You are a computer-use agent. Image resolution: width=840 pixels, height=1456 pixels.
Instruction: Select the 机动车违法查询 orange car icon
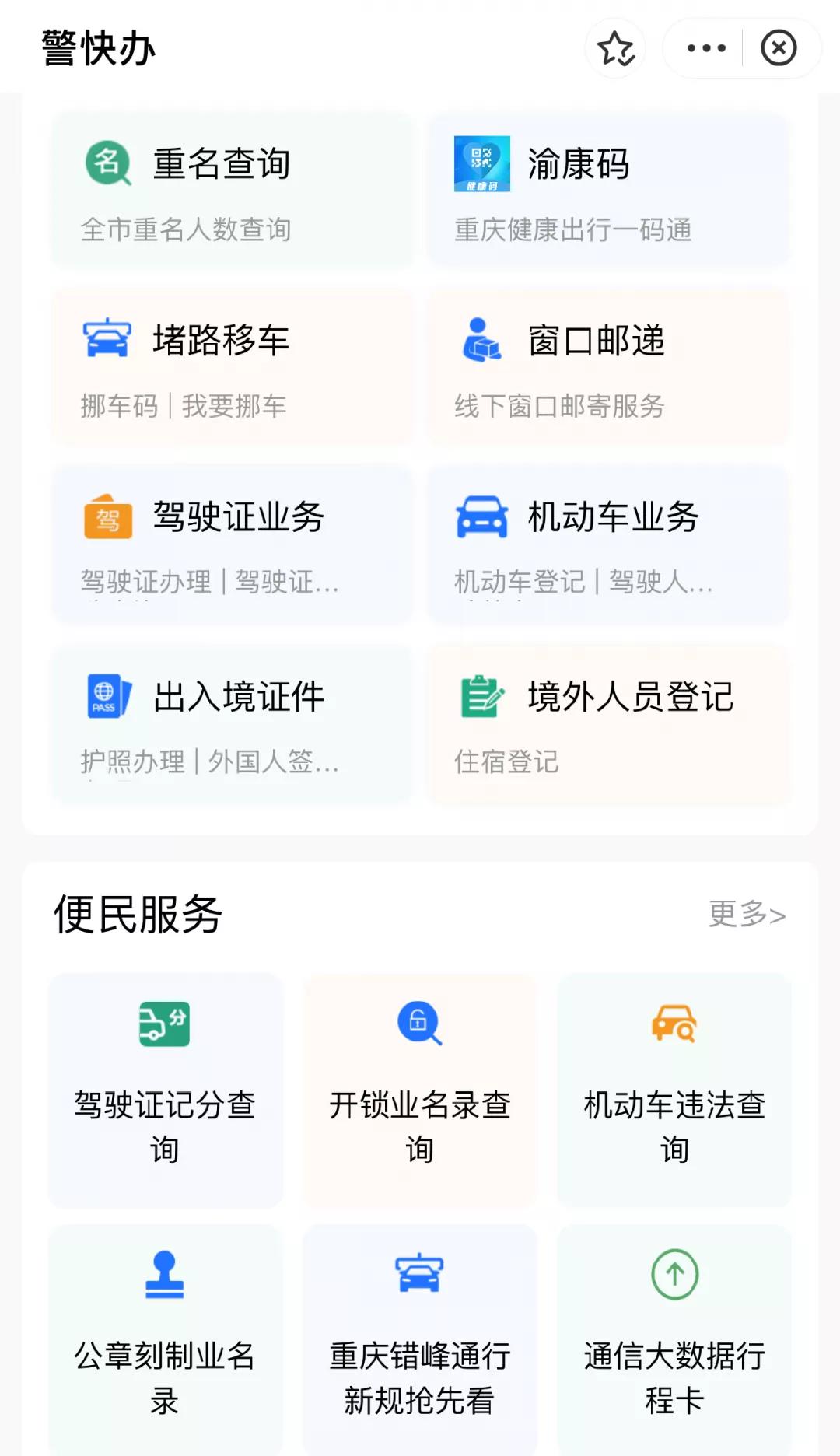674,1024
